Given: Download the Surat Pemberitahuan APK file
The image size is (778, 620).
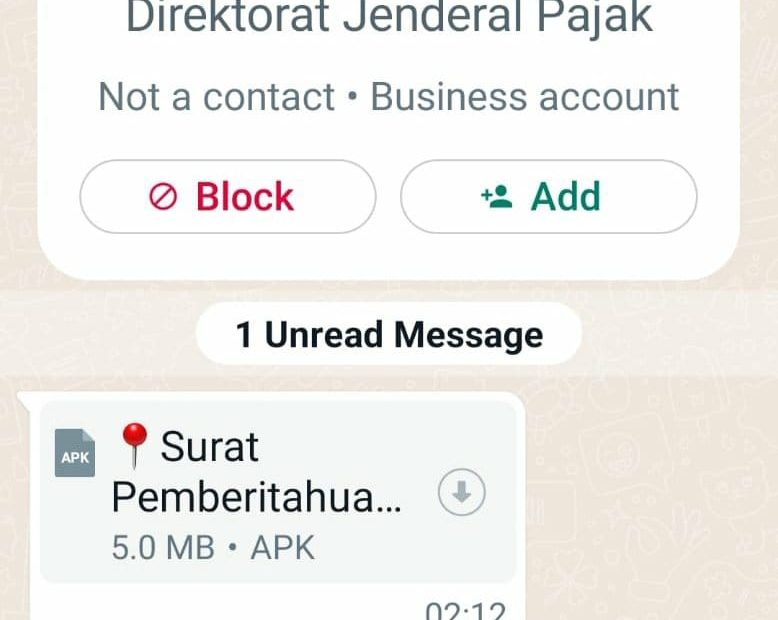Looking at the screenshot, I should [x=462, y=493].
